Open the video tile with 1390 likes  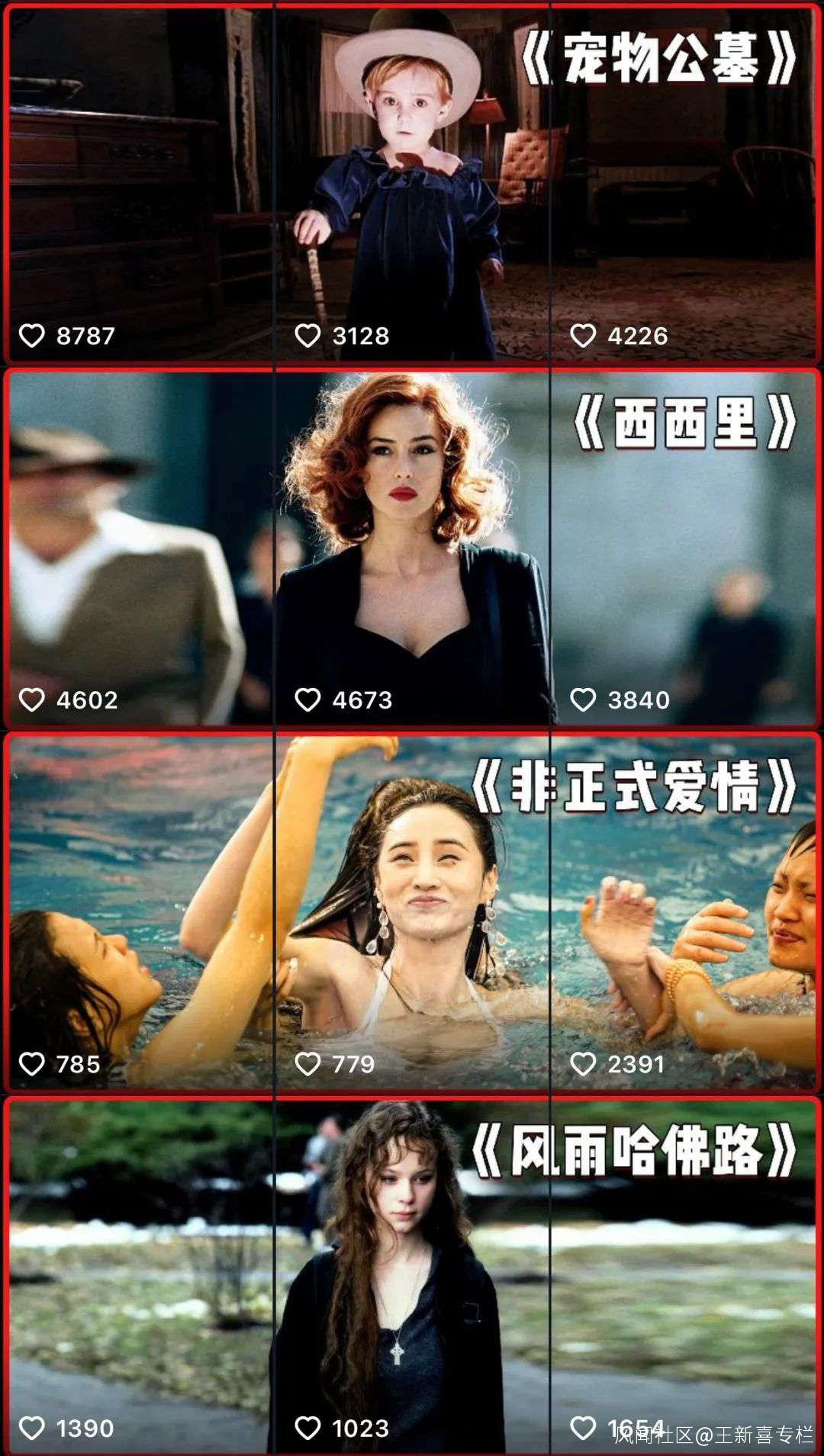140,1274
